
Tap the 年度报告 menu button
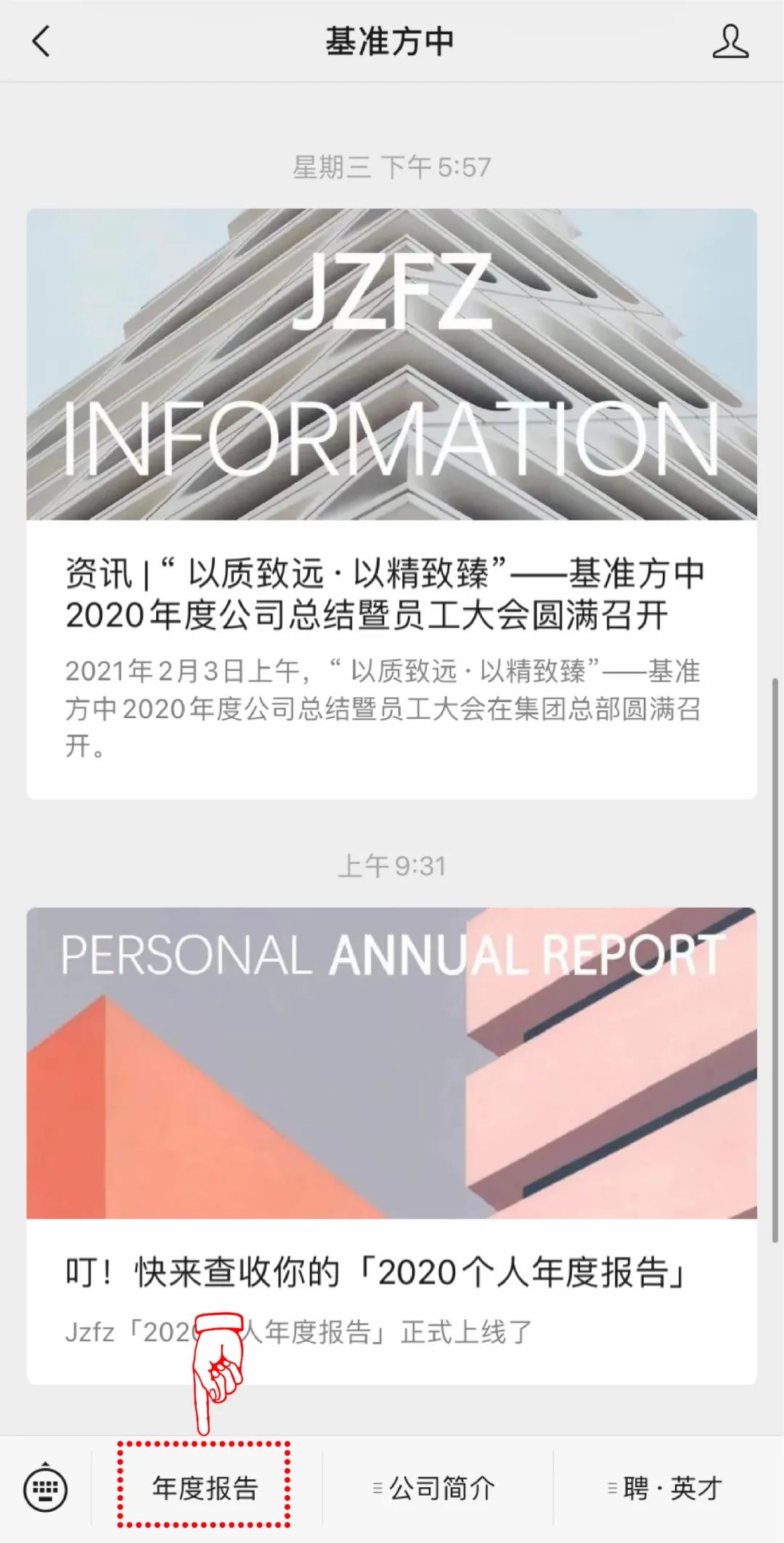[205, 1489]
